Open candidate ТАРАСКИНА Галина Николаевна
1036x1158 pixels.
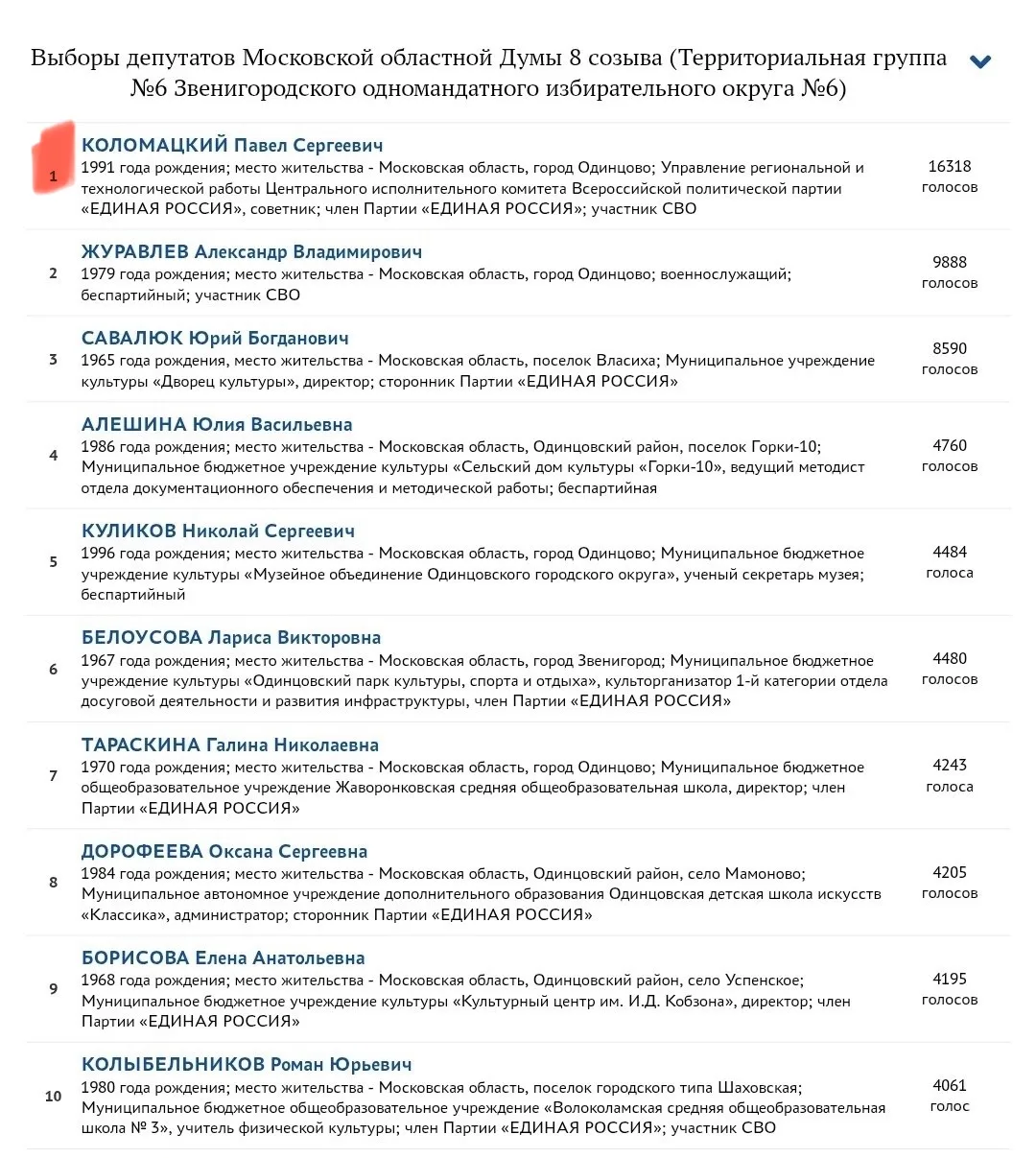coord(230,745)
